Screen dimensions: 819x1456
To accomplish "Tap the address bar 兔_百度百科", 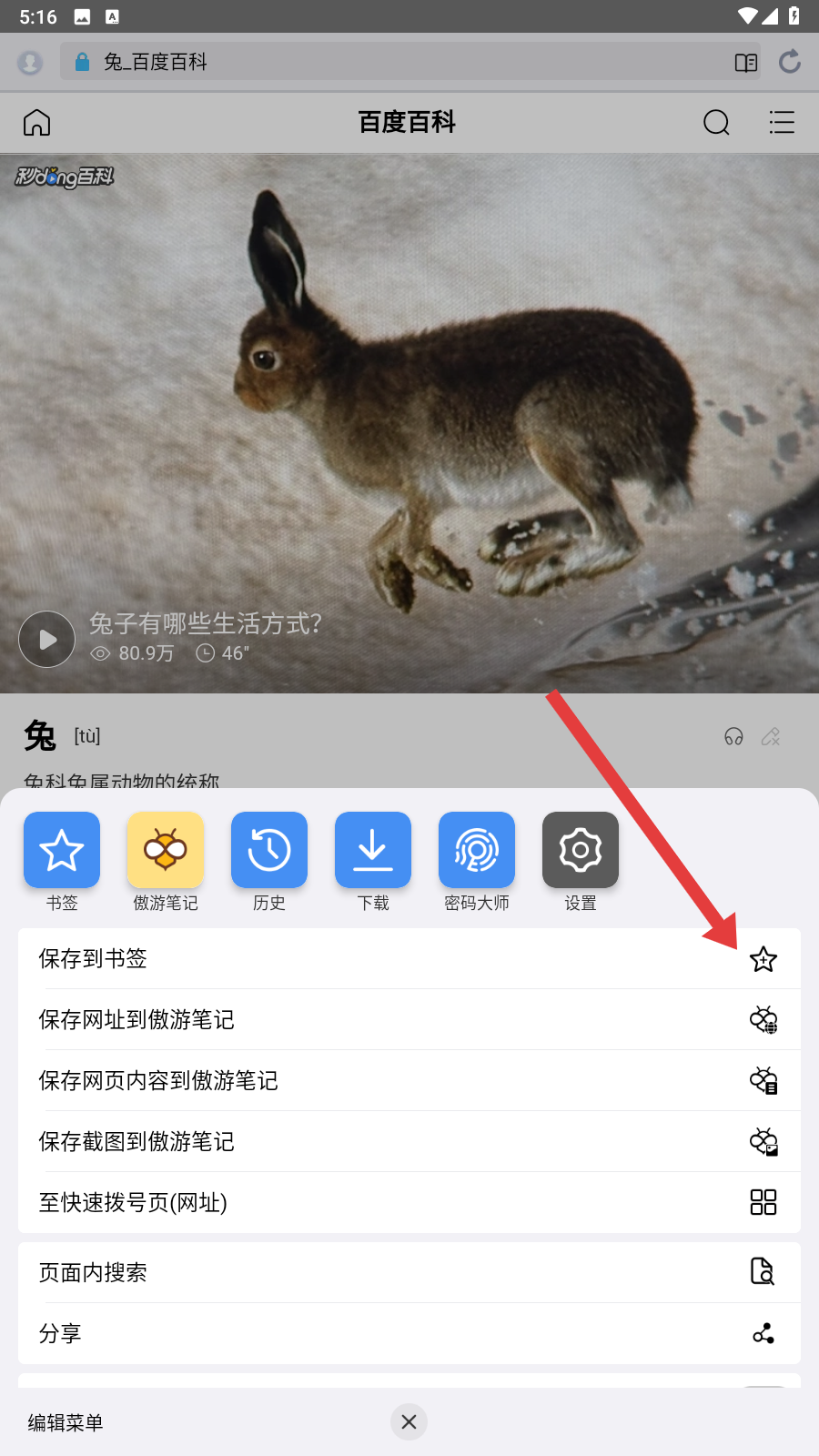I will pos(391,62).
